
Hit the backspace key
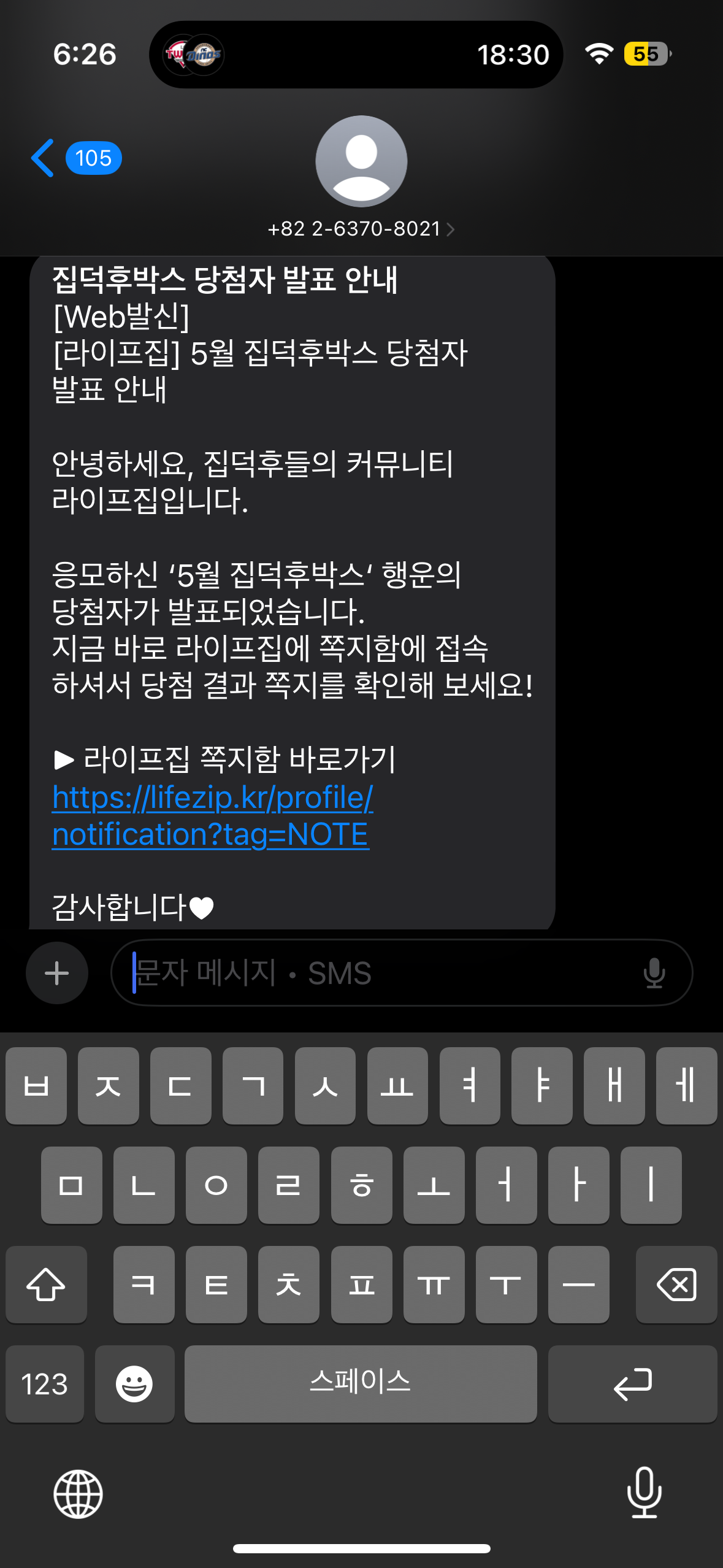click(676, 1284)
